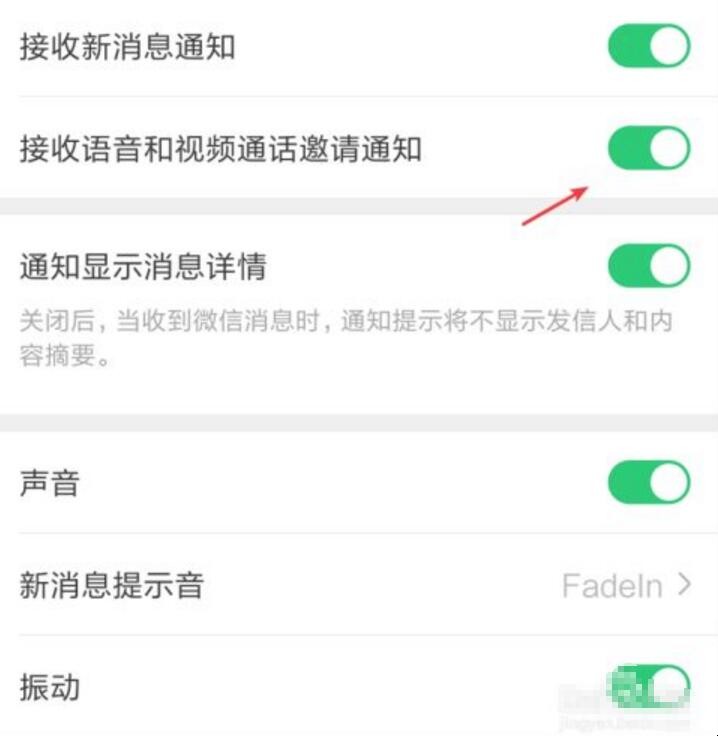Screen dimensions: 718x736
Task: Turn off 通知显示消息详情 toggle
Action: [x=648, y=266]
